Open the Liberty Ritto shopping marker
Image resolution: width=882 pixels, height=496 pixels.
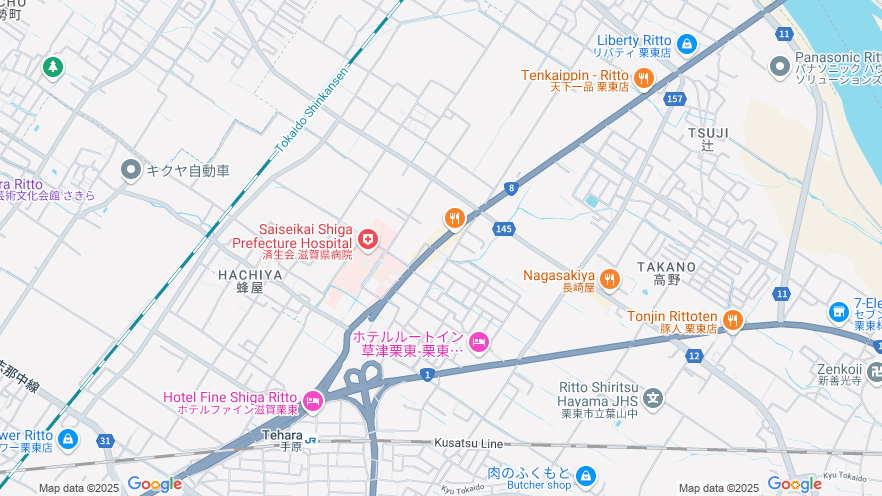(x=686, y=44)
